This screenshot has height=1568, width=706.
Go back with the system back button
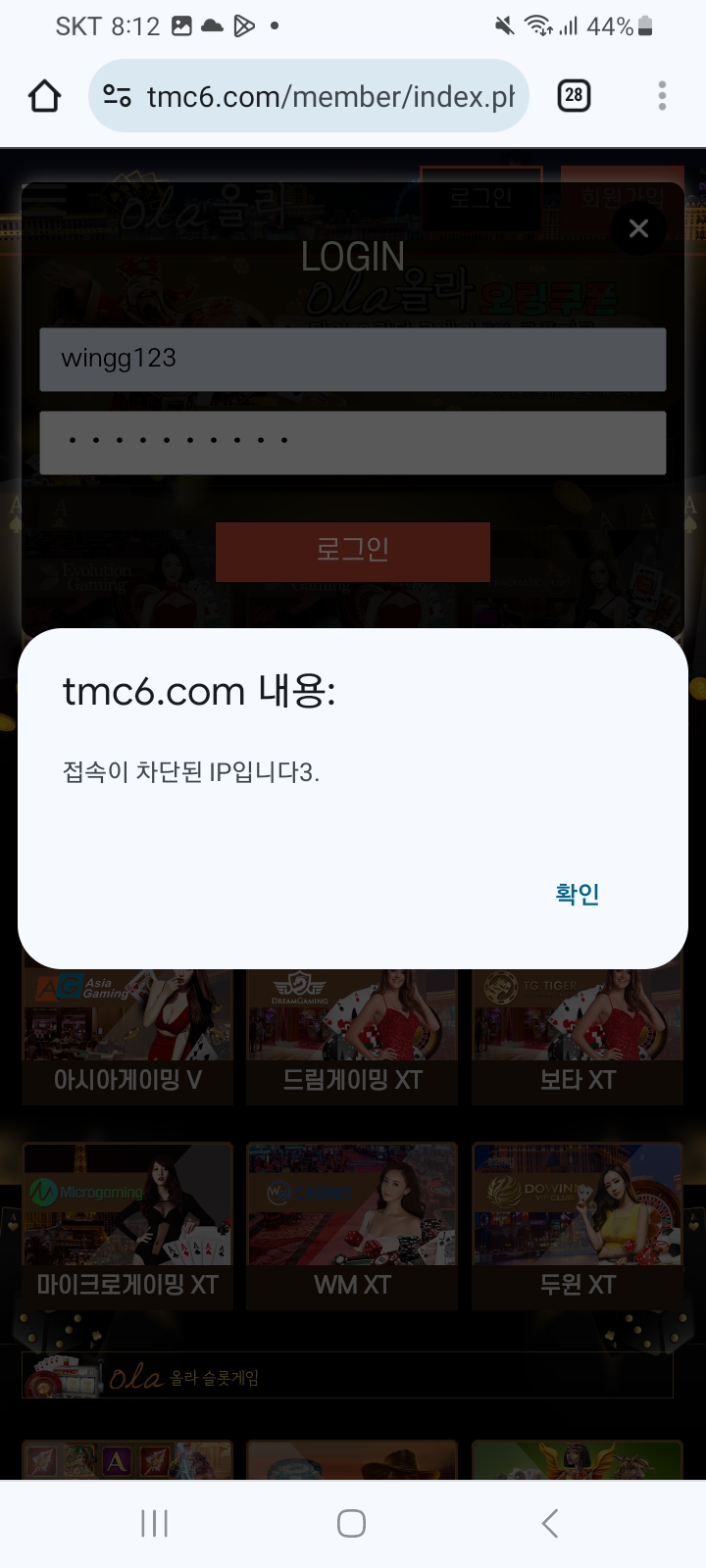tap(550, 1523)
